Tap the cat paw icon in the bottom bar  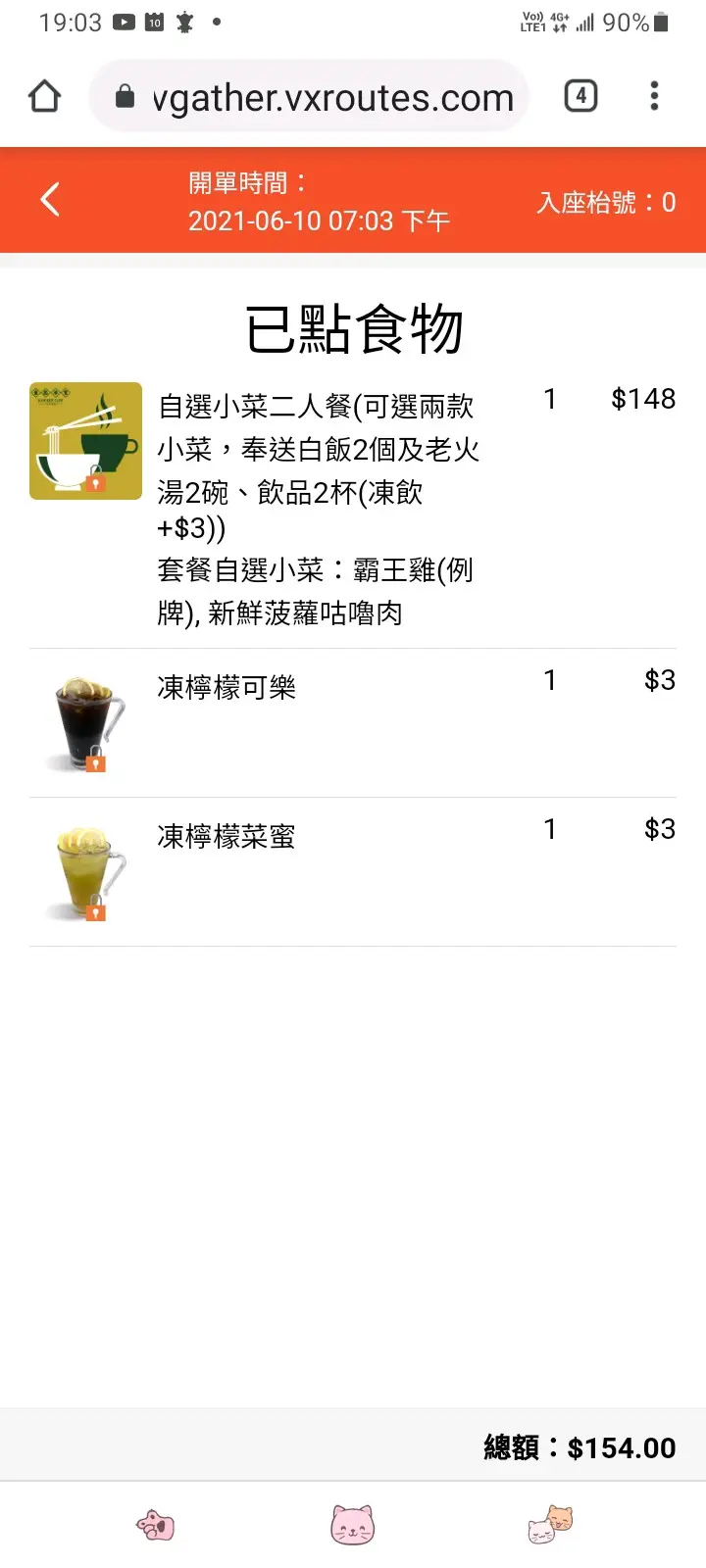point(156,1525)
